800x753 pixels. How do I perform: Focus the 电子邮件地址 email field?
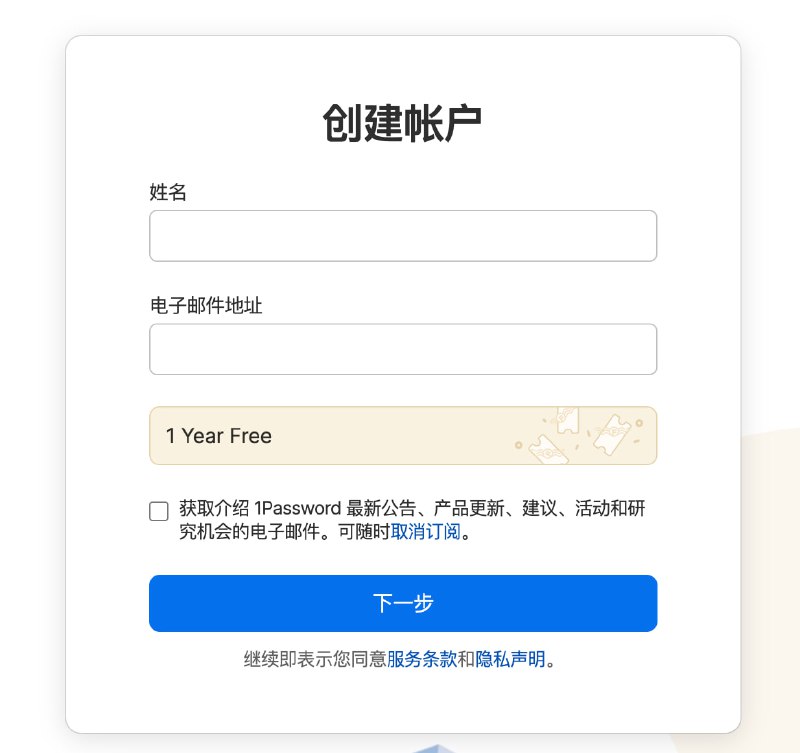(x=403, y=349)
